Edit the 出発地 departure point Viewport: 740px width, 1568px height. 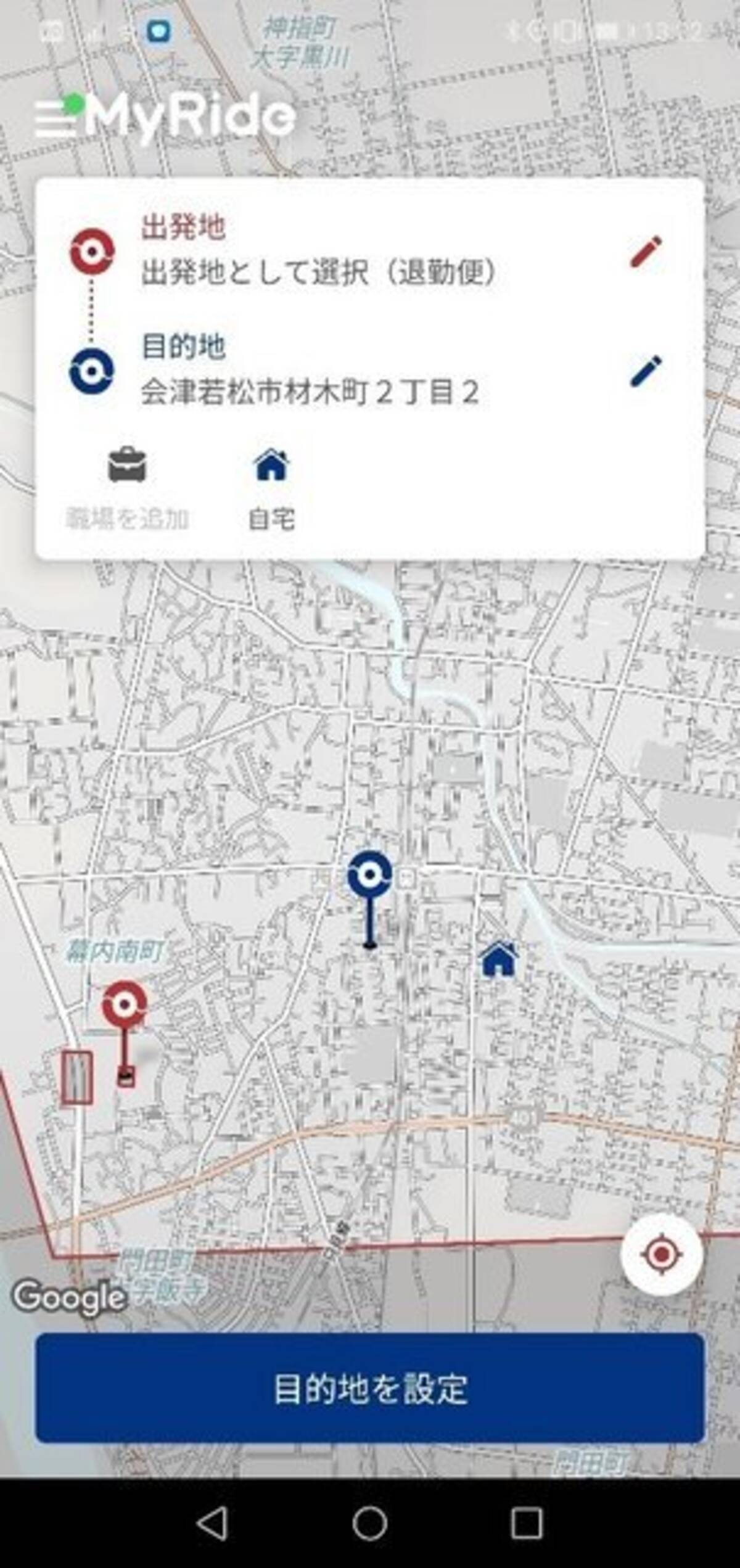[x=645, y=252]
